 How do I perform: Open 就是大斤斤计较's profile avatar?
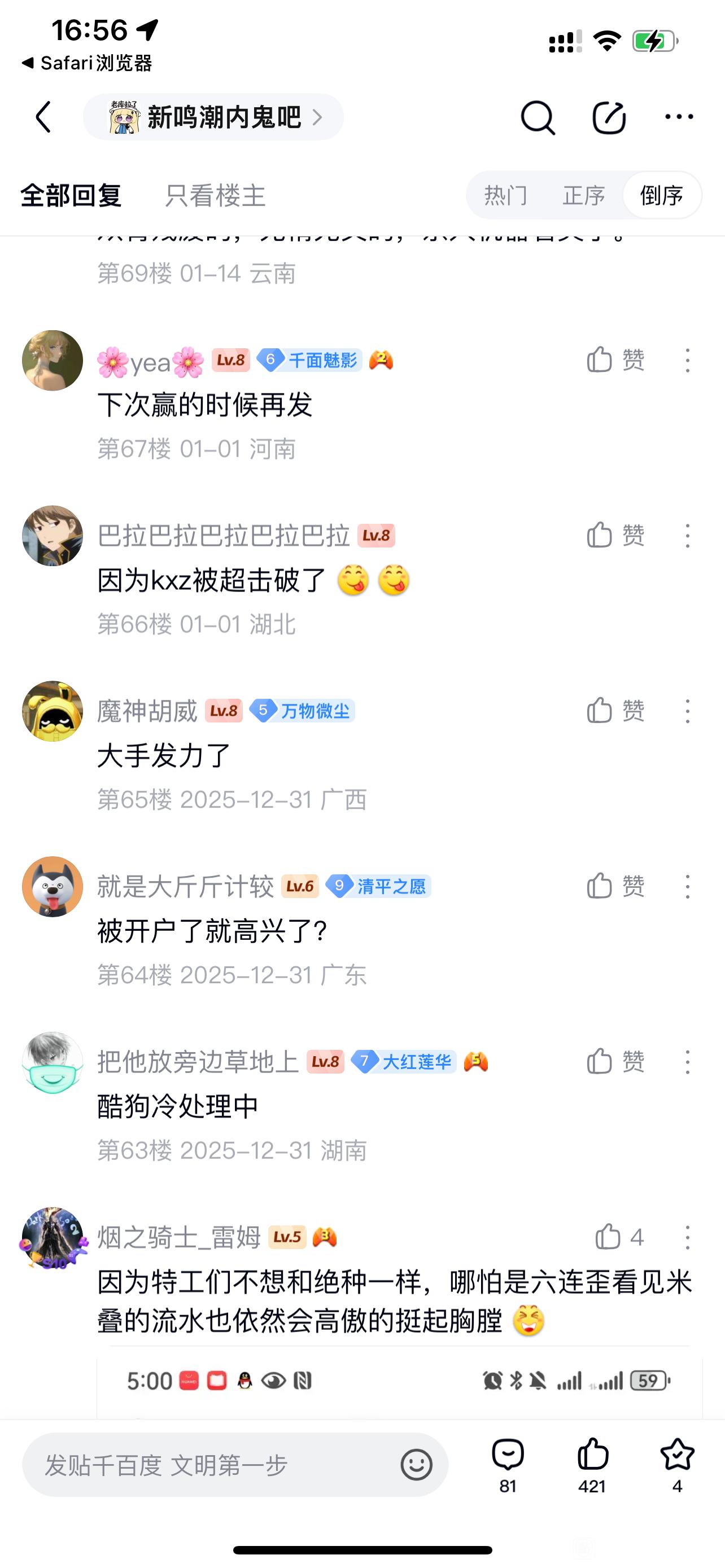[53, 886]
